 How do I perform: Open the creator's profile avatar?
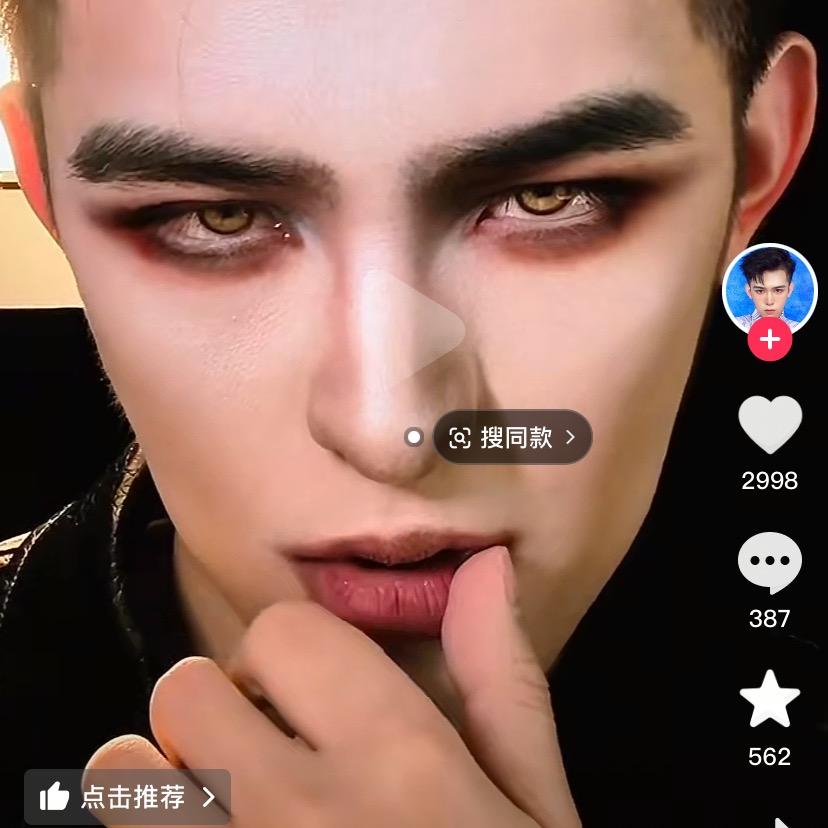[x=769, y=290]
